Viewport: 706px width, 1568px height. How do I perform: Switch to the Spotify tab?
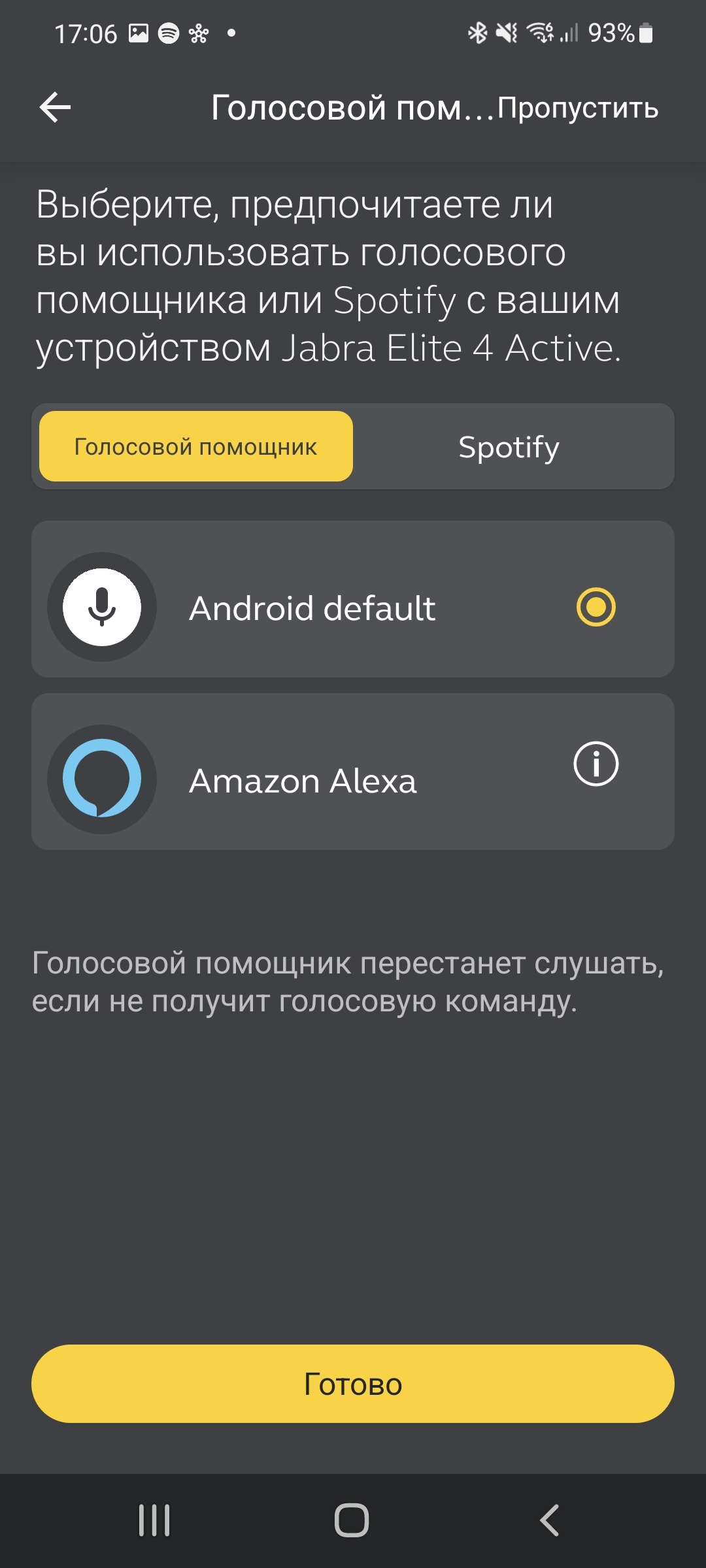tap(509, 447)
